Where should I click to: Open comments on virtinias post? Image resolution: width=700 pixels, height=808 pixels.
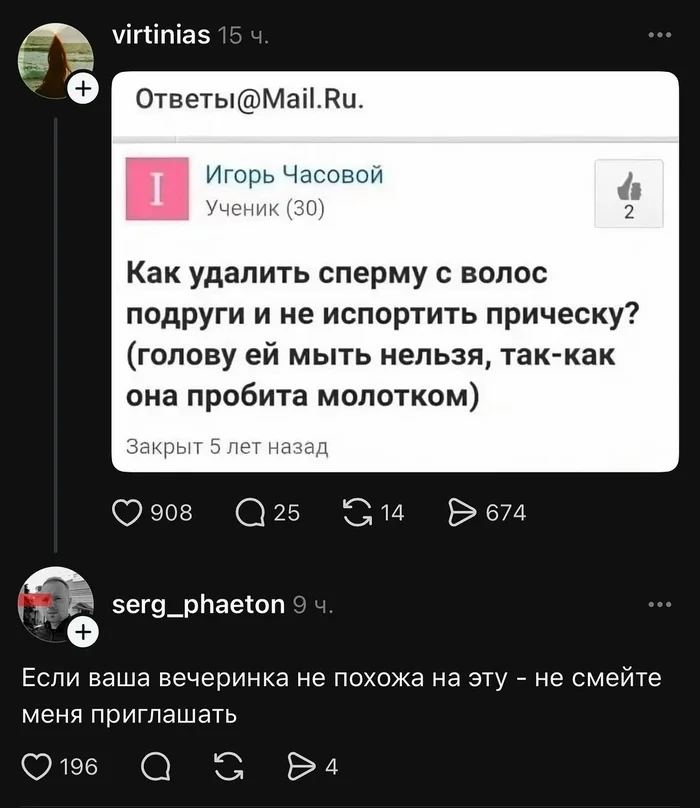pos(249,513)
